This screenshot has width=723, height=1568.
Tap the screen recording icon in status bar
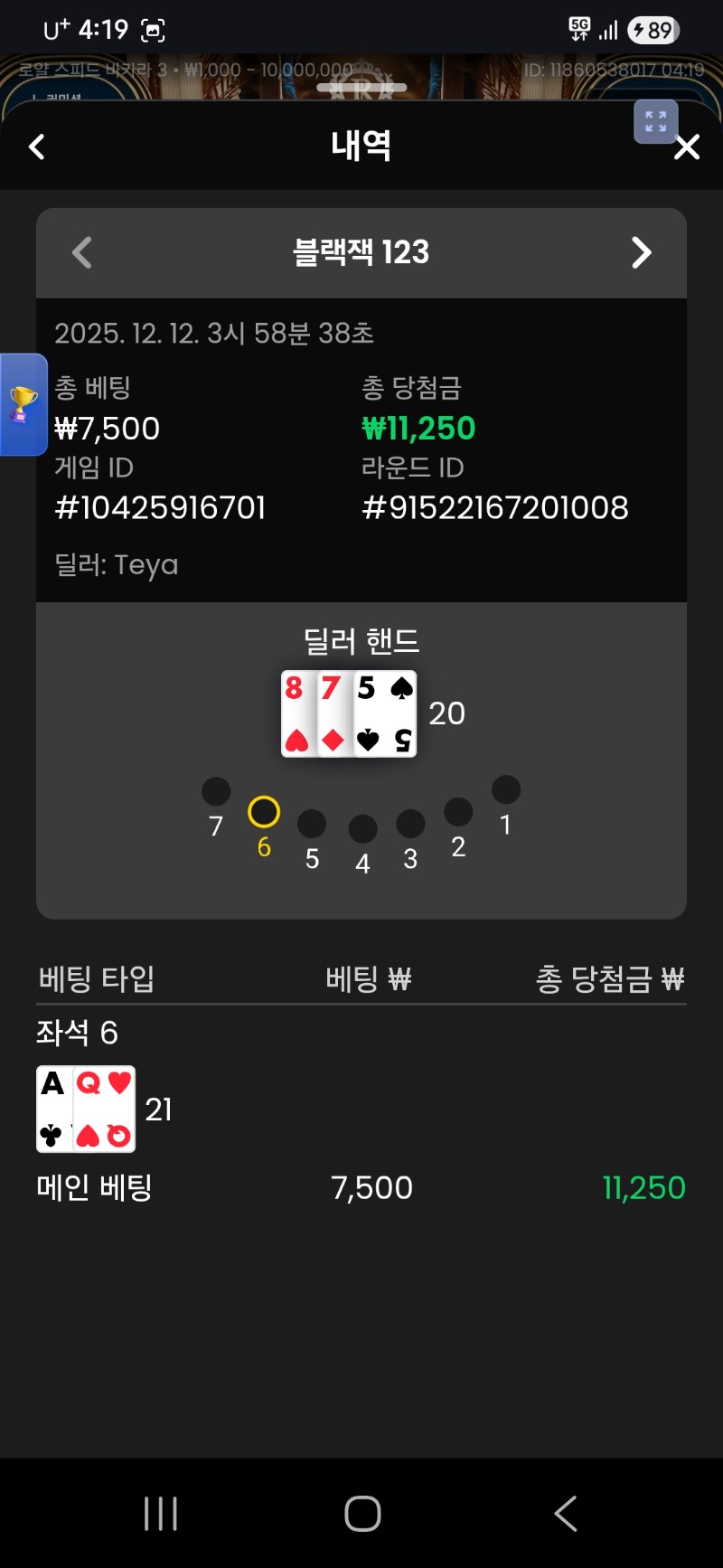pyautogui.click(x=150, y=29)
